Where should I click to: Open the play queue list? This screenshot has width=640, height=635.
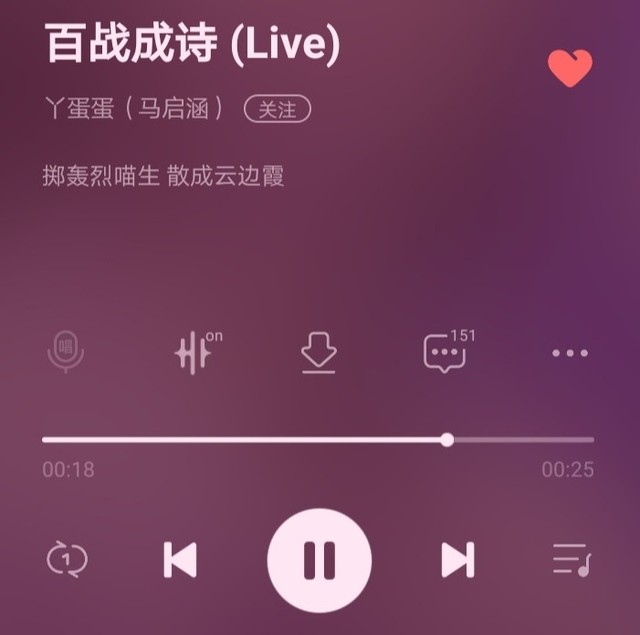coord(572,559)
